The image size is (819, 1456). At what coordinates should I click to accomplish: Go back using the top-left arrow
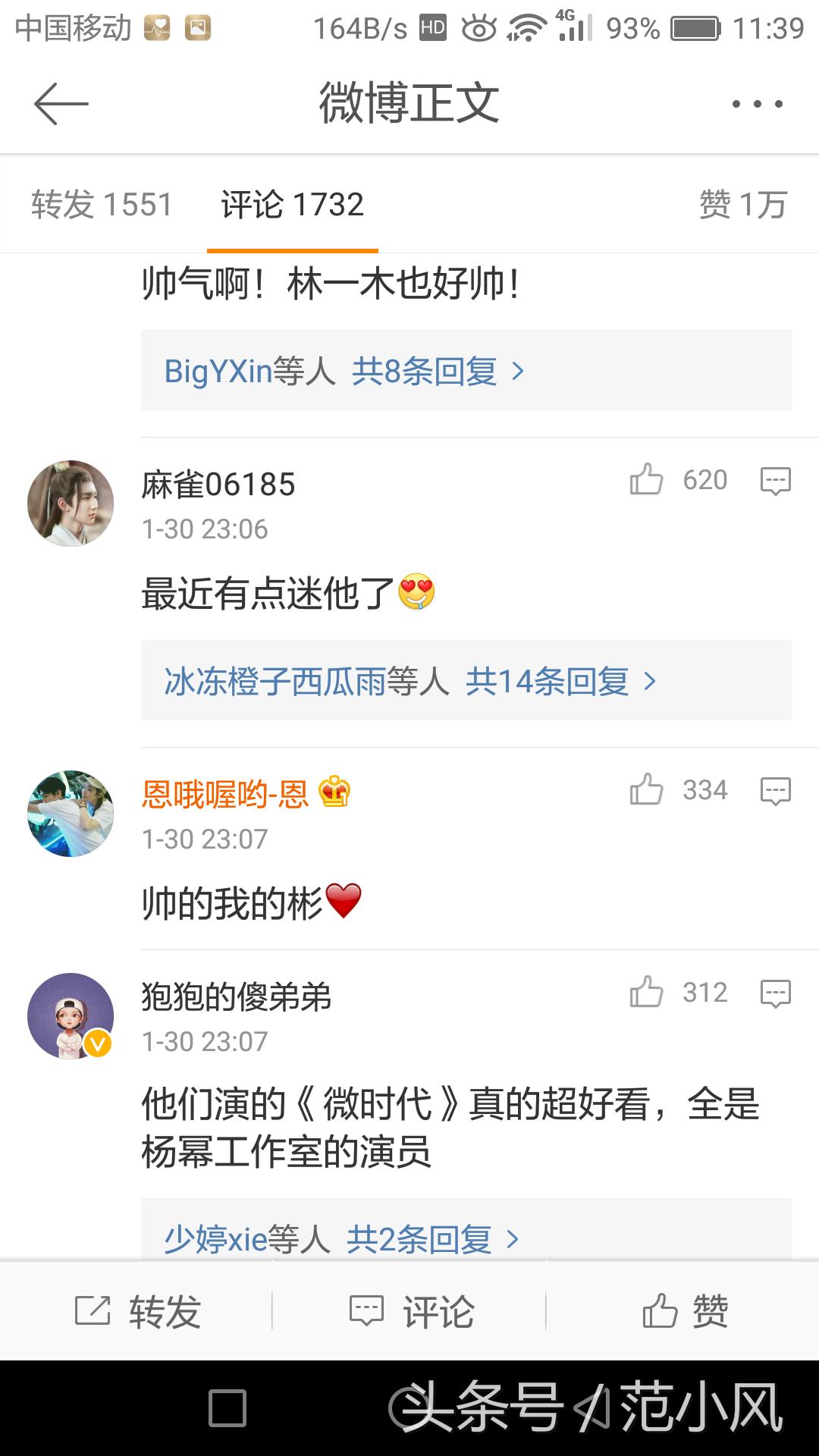(61, 104)
